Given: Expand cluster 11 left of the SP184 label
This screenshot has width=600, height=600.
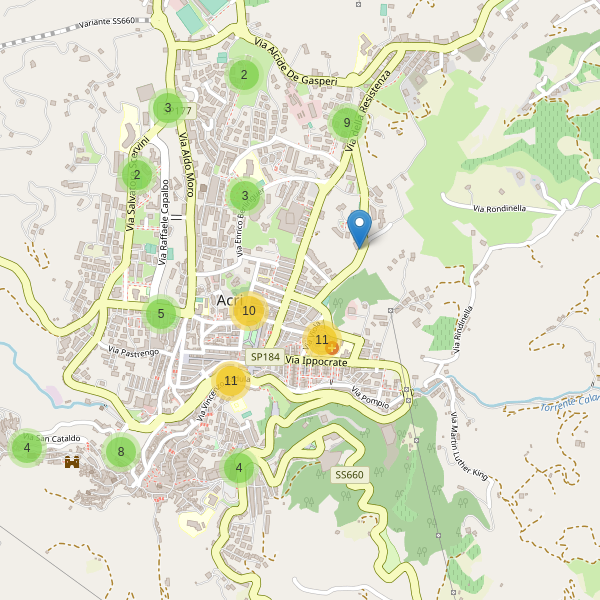Looking at the screenshot, I should [x=231, y=381].
